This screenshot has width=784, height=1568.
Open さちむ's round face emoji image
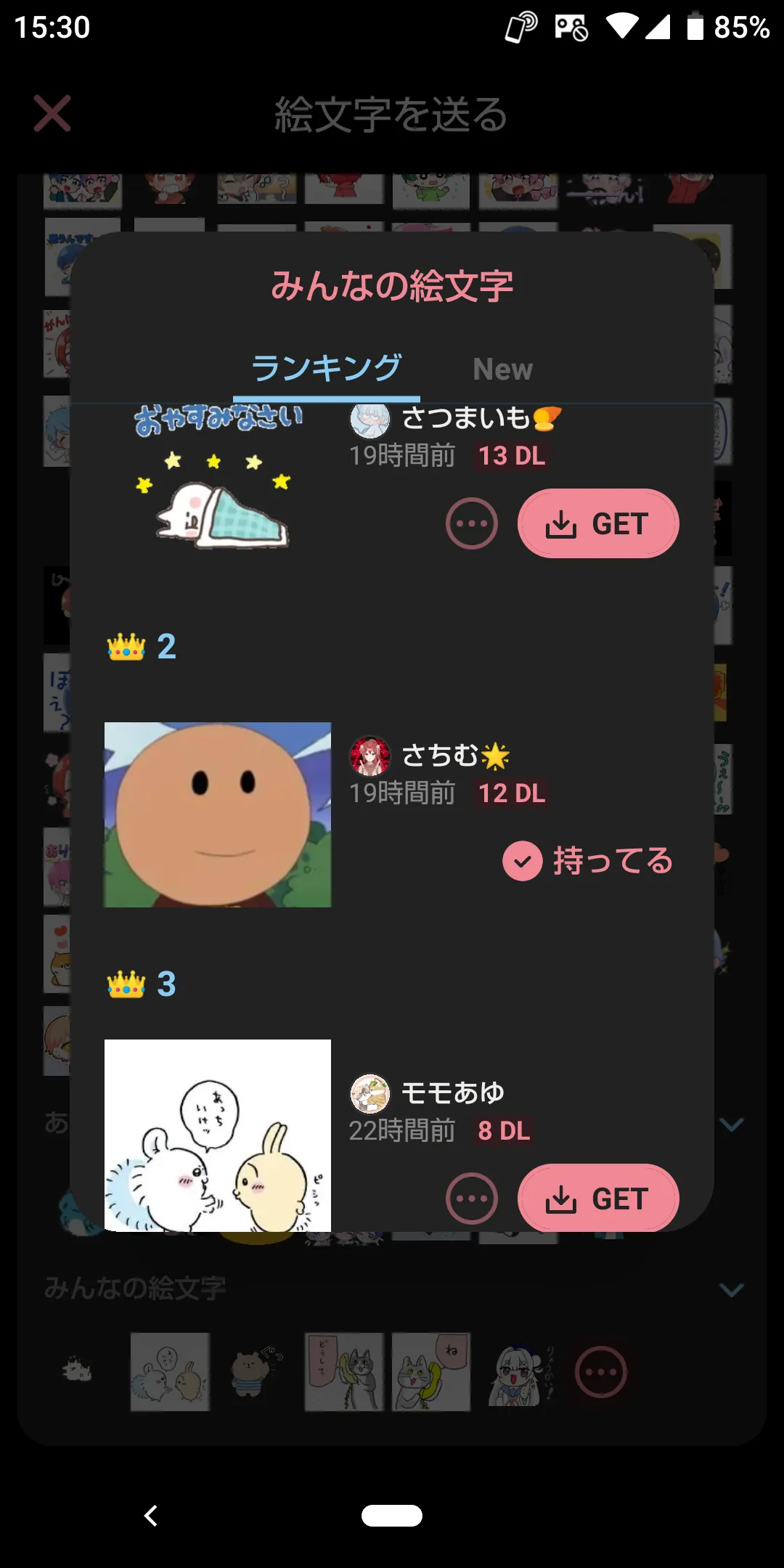click(218, 814)
